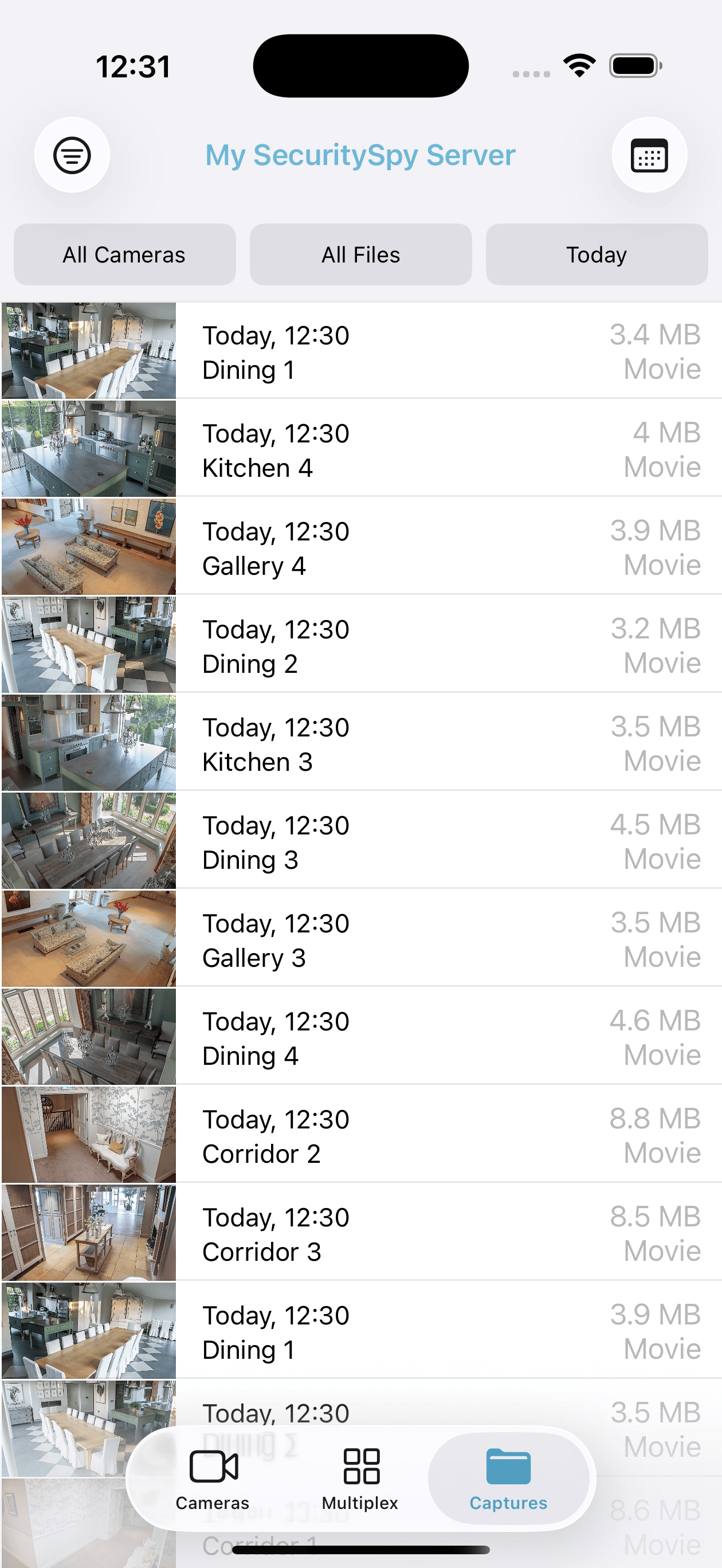Open the filter options icon

(x=72, y=155)
